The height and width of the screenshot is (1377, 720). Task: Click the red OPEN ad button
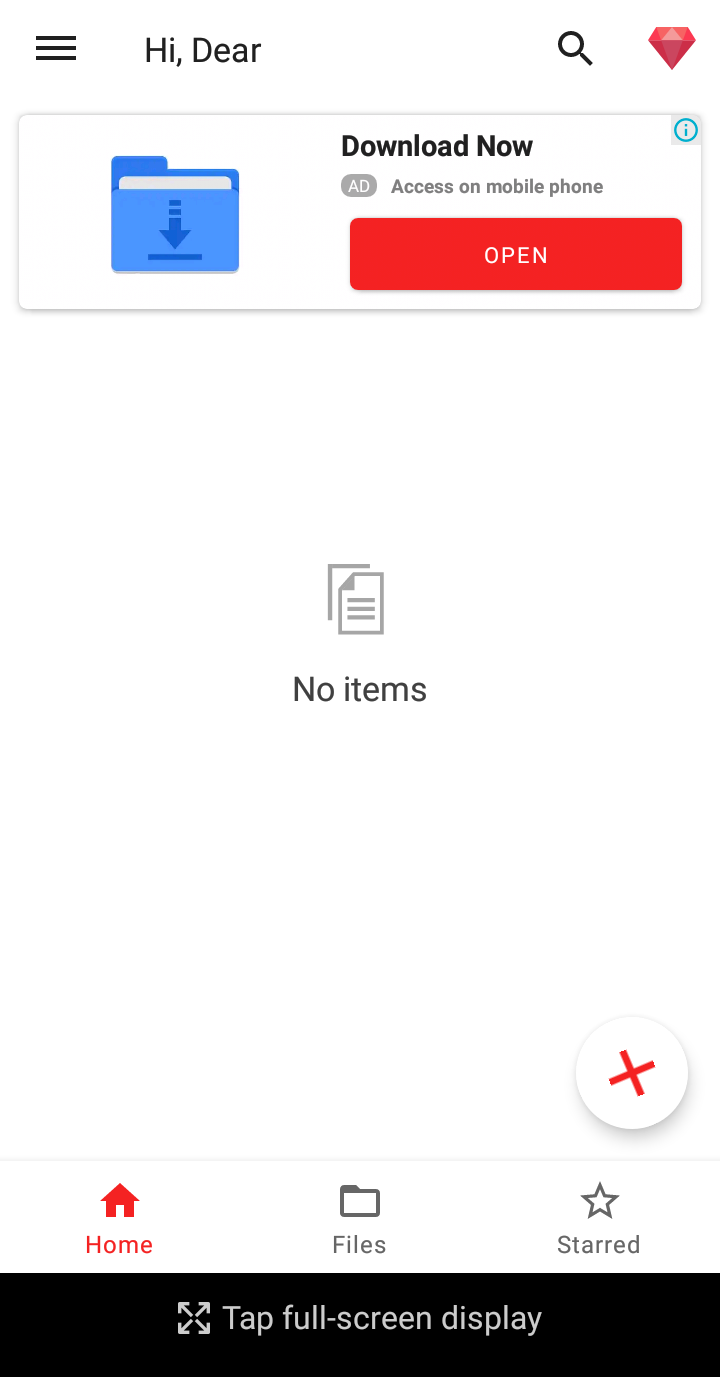(515, 254)
